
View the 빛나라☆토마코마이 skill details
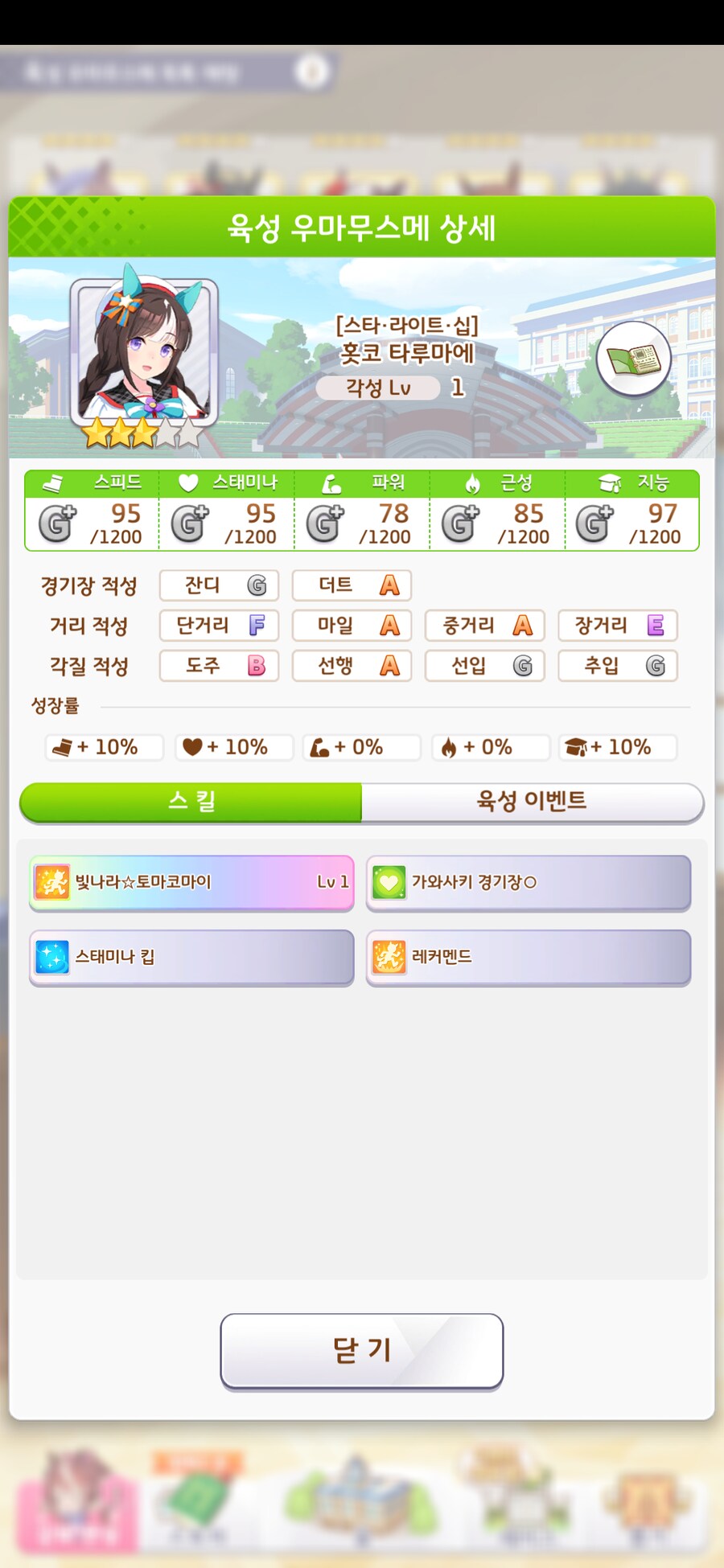191,882
